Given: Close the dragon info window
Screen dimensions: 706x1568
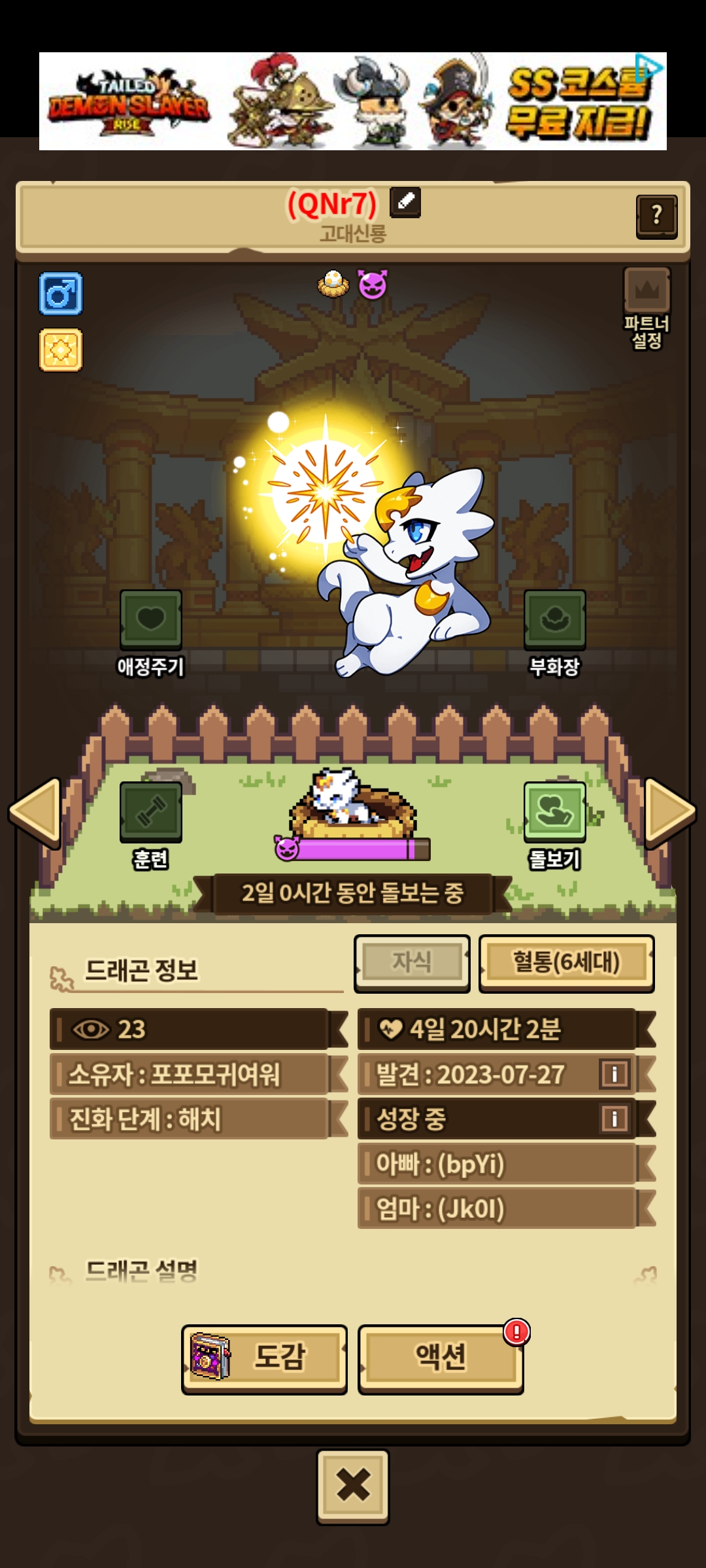Looking at the screenshot, I should (x=353, y=1486).
